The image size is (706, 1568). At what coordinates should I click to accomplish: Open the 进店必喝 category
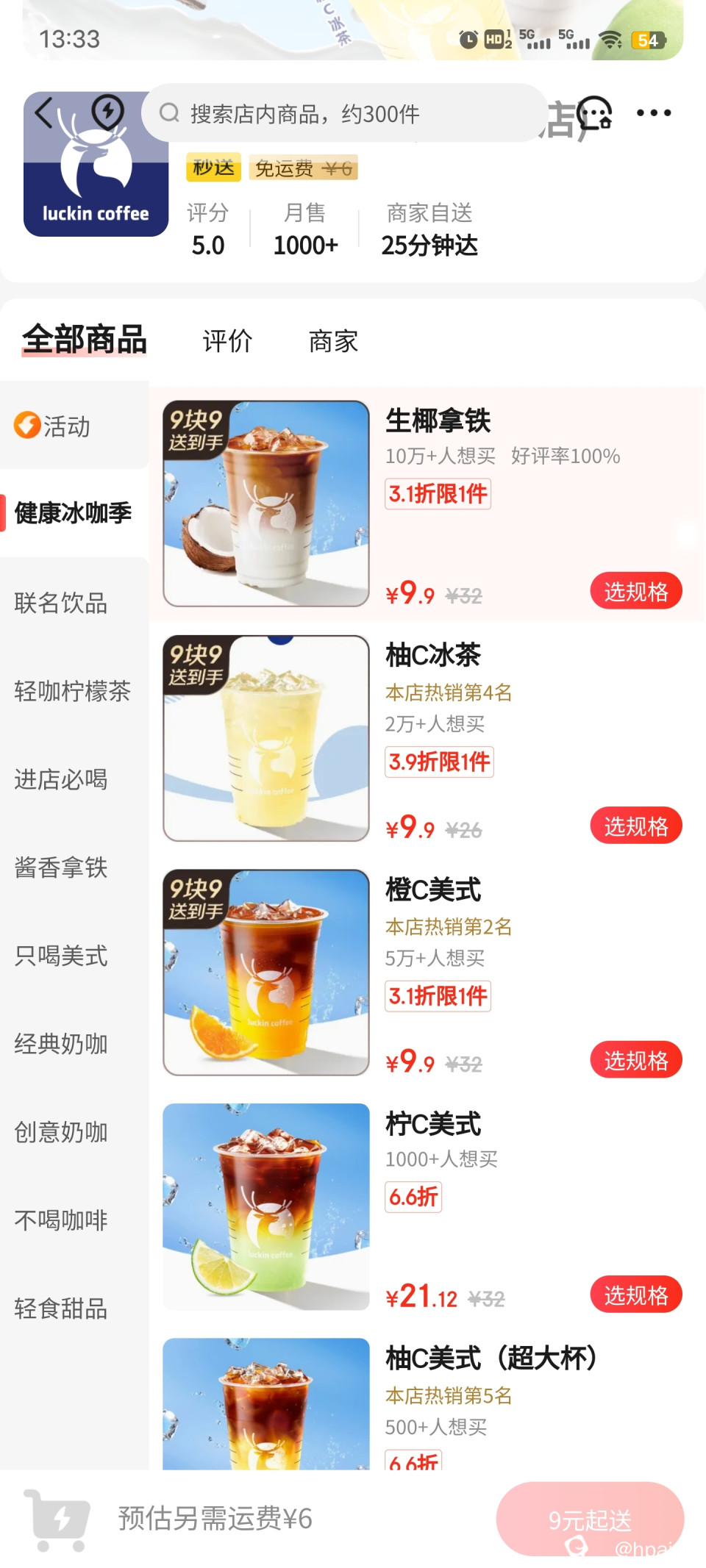61,779
